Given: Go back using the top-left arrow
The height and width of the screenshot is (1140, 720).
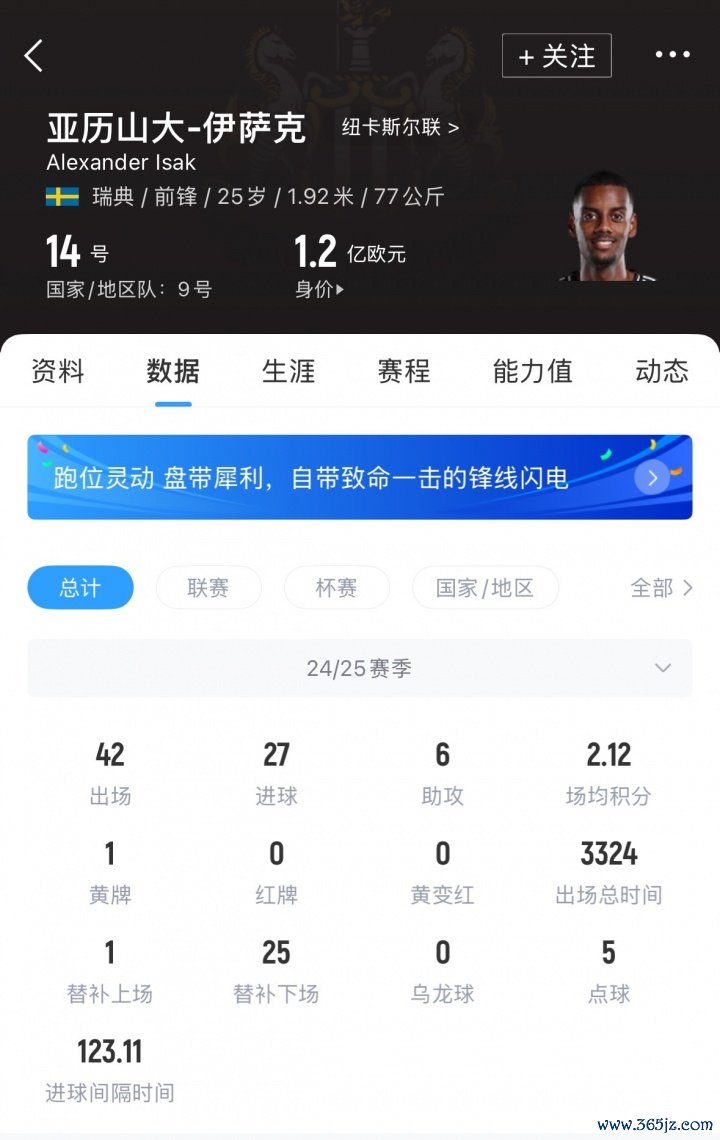Looking at the screenshot, I should pos(34,56).
